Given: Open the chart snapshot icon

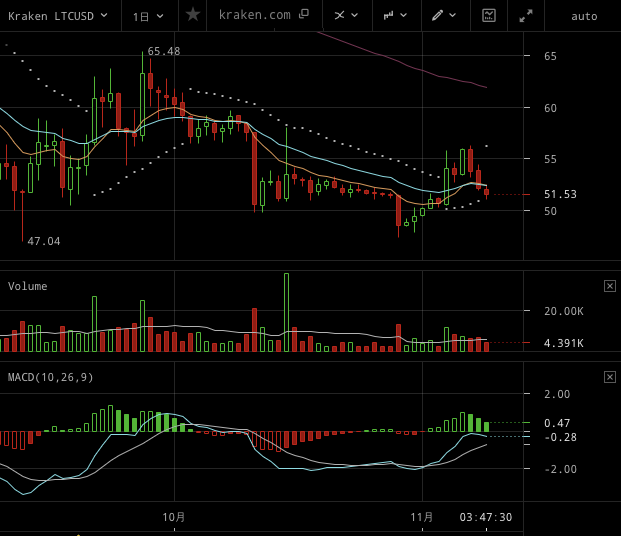Looking at the screenshot, I should pos(489,15).
